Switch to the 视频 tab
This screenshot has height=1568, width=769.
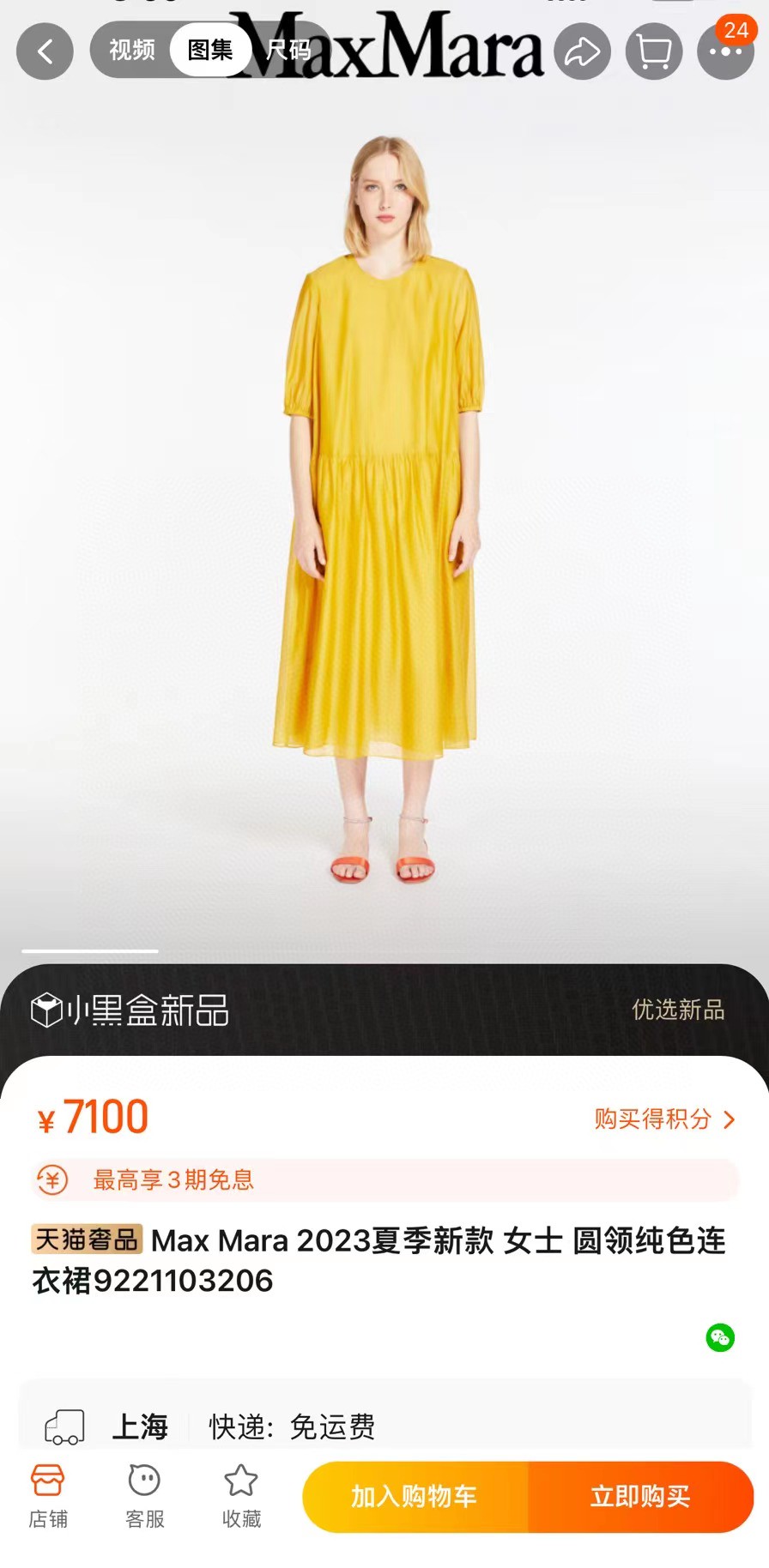click(131, 51)
